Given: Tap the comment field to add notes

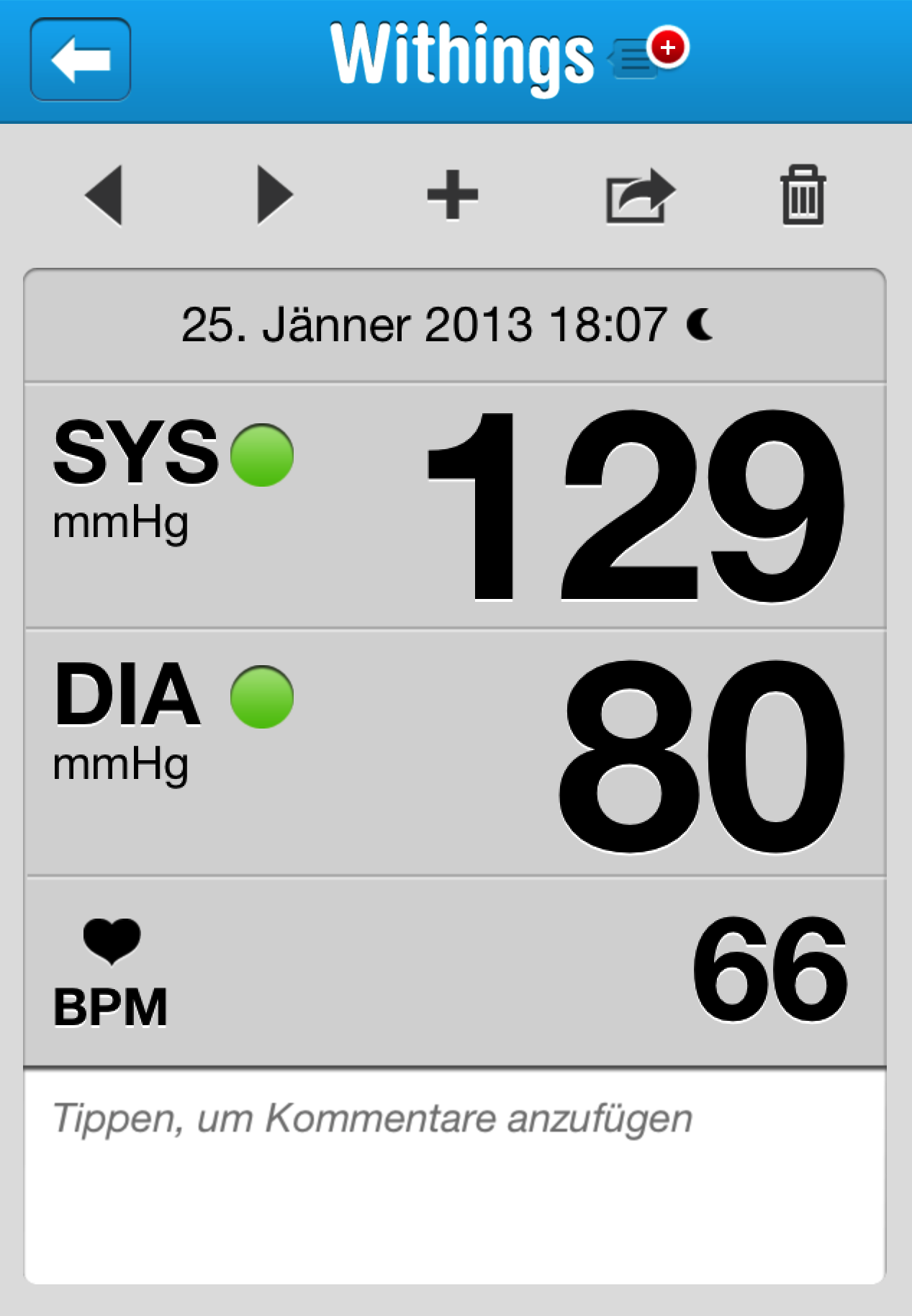Looking at the screenshot, I should 455,1176.
